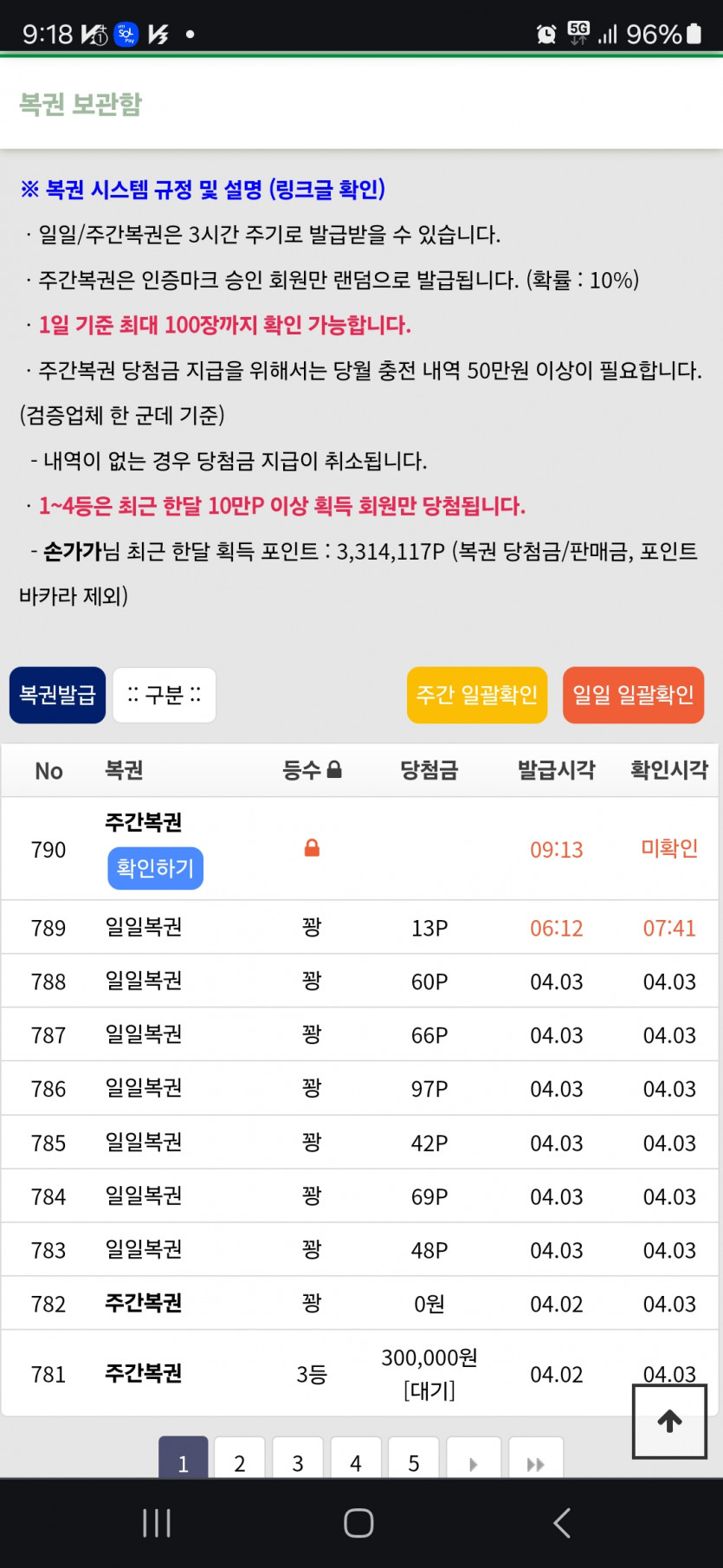Open the 복권 시스템 규정 및 설명 link
Viewport: 723px width, 1568px height.
[x=203, y=189]
